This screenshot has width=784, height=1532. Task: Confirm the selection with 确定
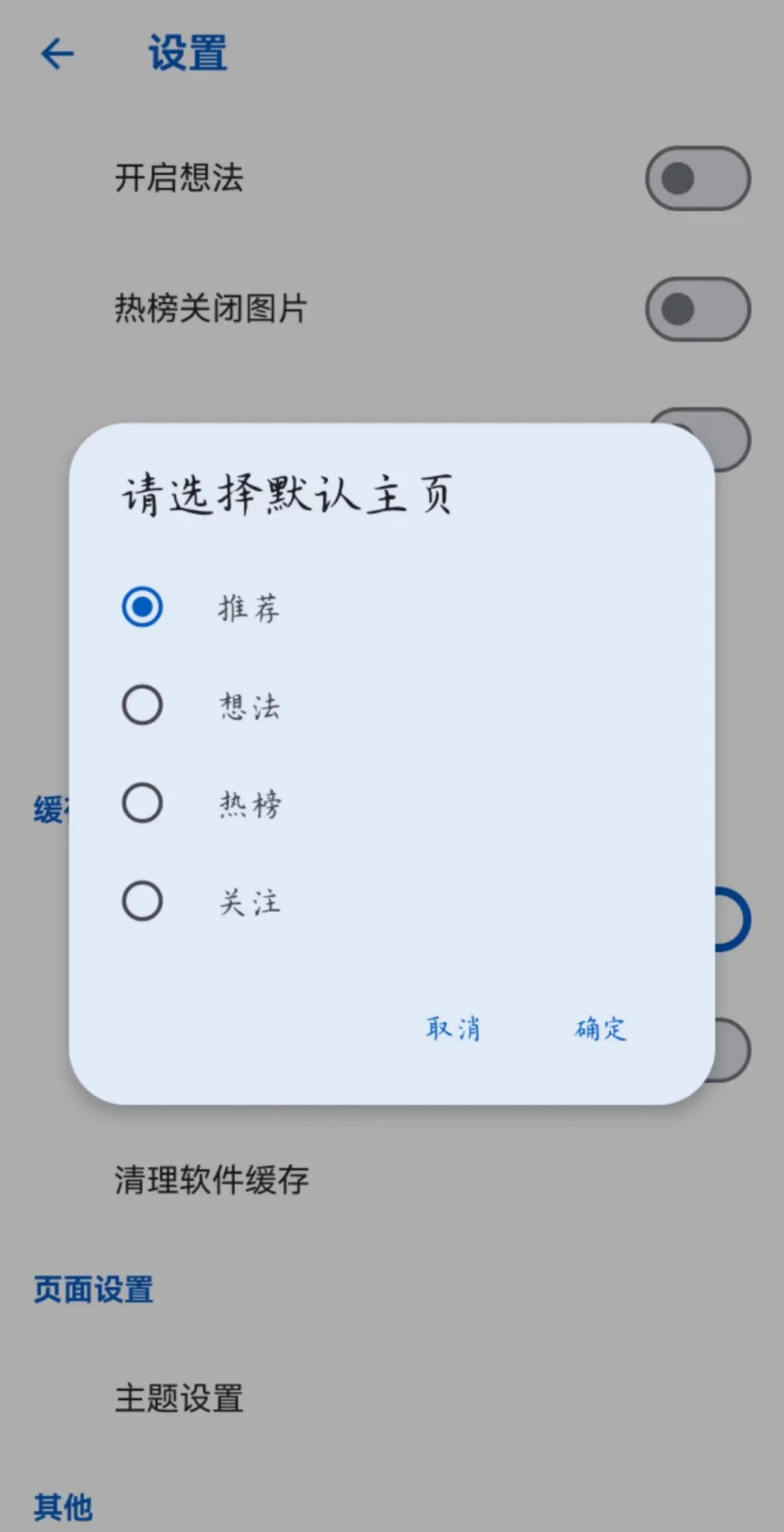pyautogui.click(x=600, y=1028)
